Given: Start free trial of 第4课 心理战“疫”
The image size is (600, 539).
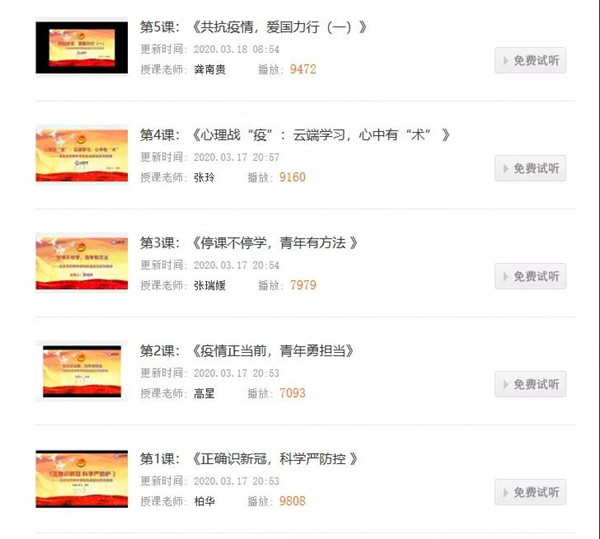Looking at the screenshot, I should pyautogui.click(x=530, y=168).
